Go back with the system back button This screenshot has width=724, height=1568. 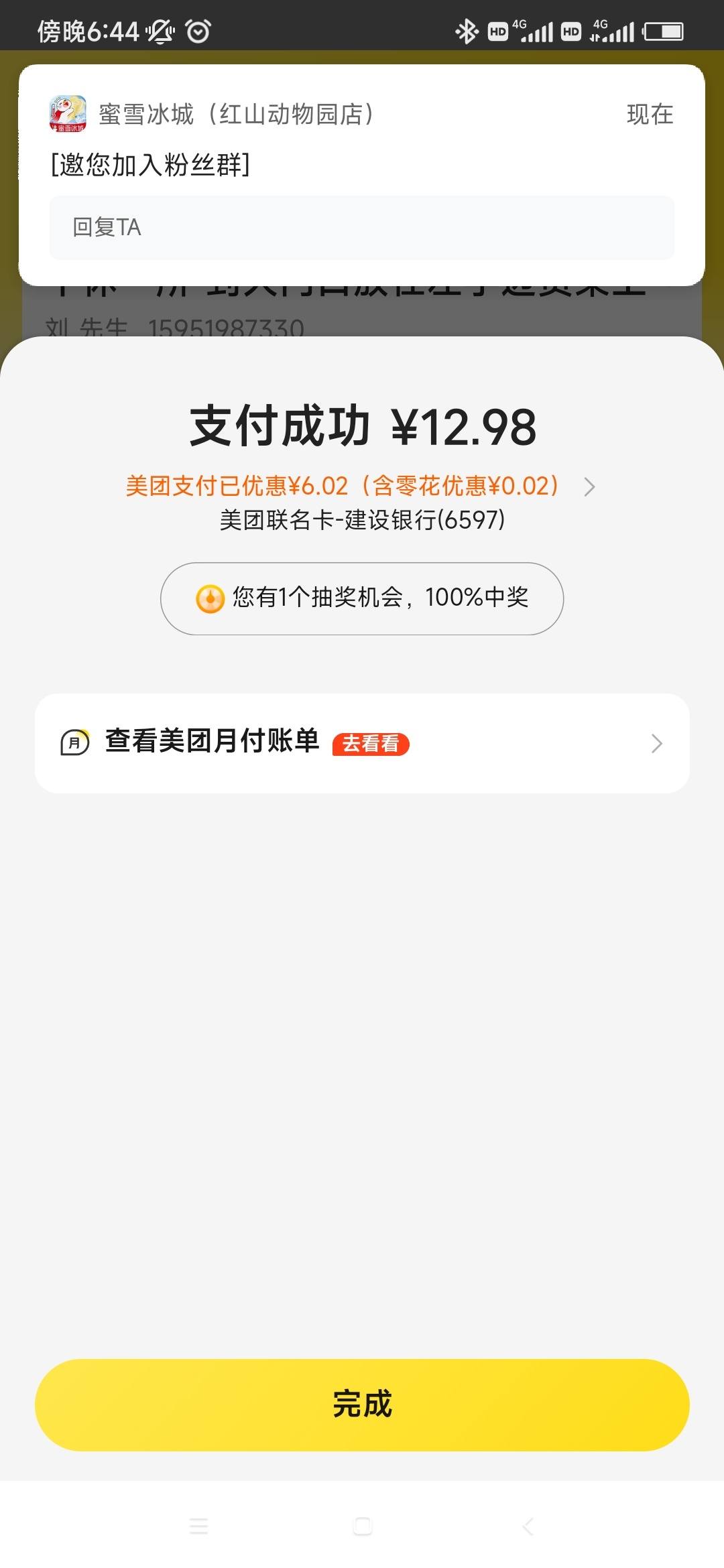coord(528,1526)
